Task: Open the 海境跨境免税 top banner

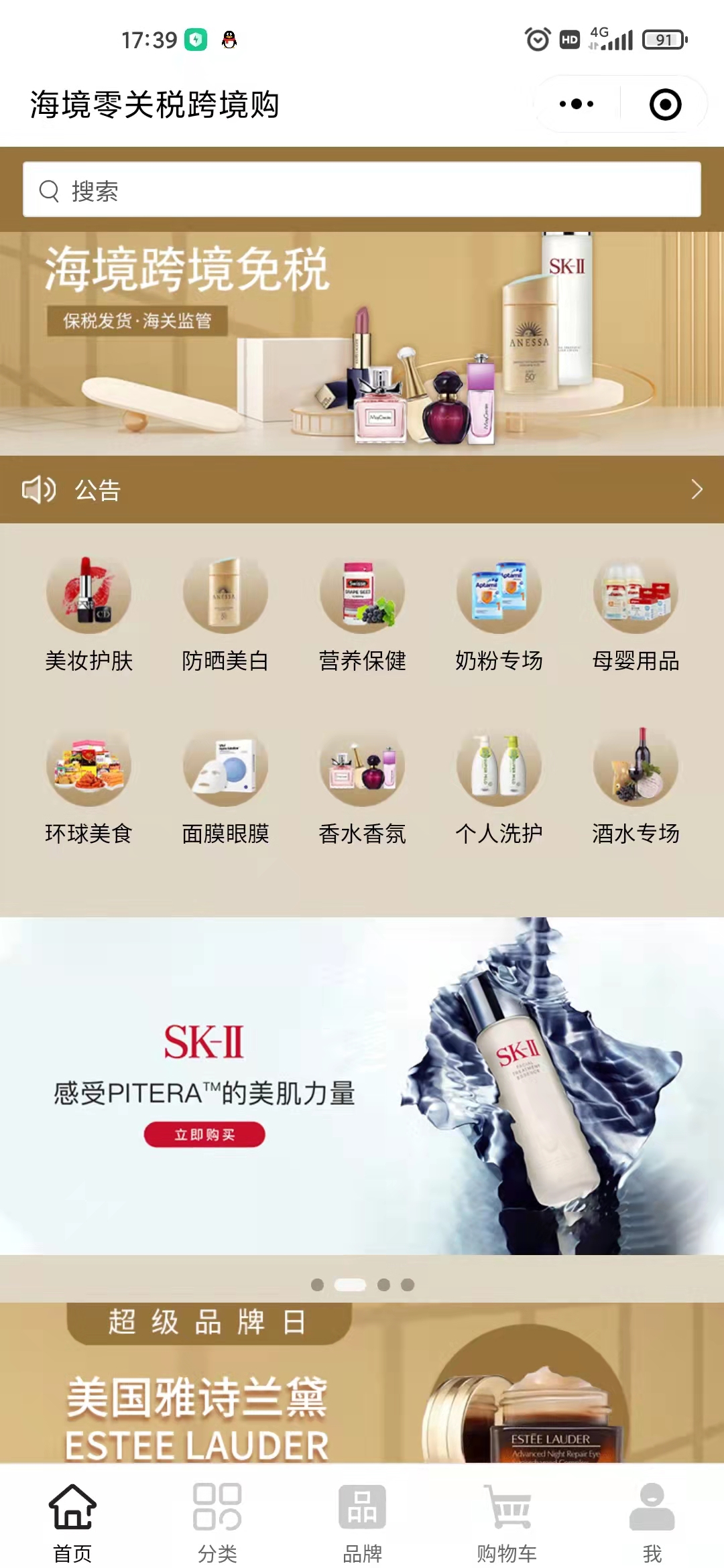Action: click(362, 343)
